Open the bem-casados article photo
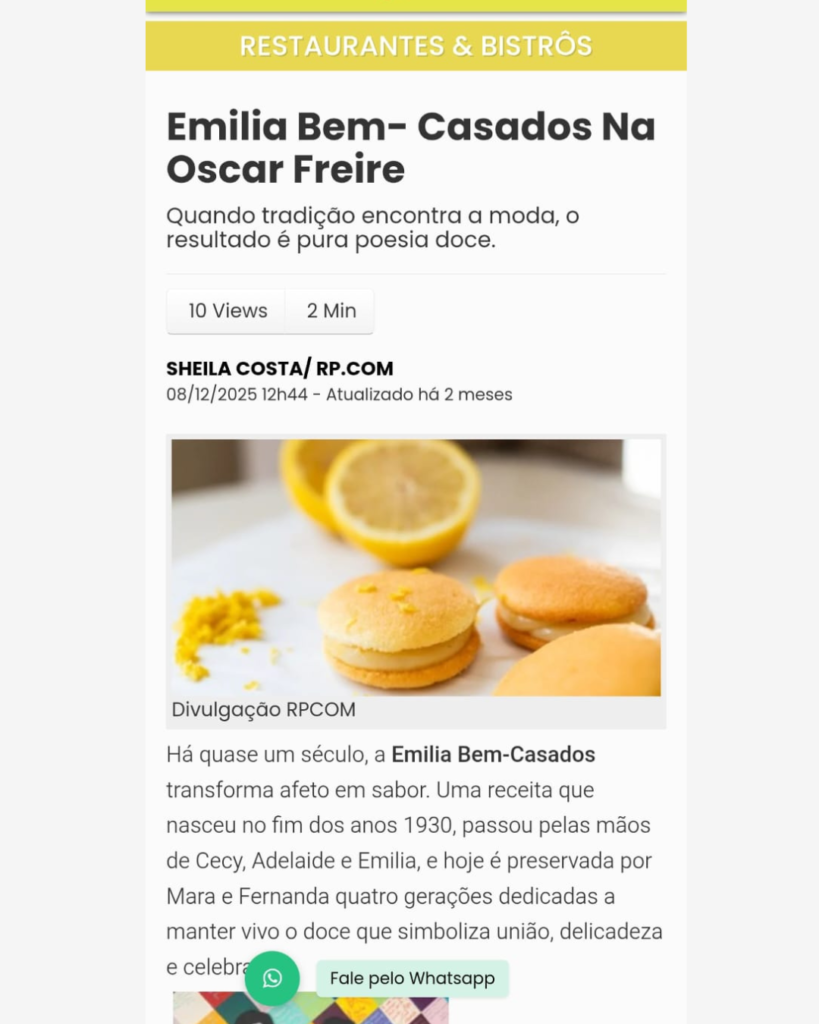Viewport: 819px width, 1024px height. (x=416, y=567)
